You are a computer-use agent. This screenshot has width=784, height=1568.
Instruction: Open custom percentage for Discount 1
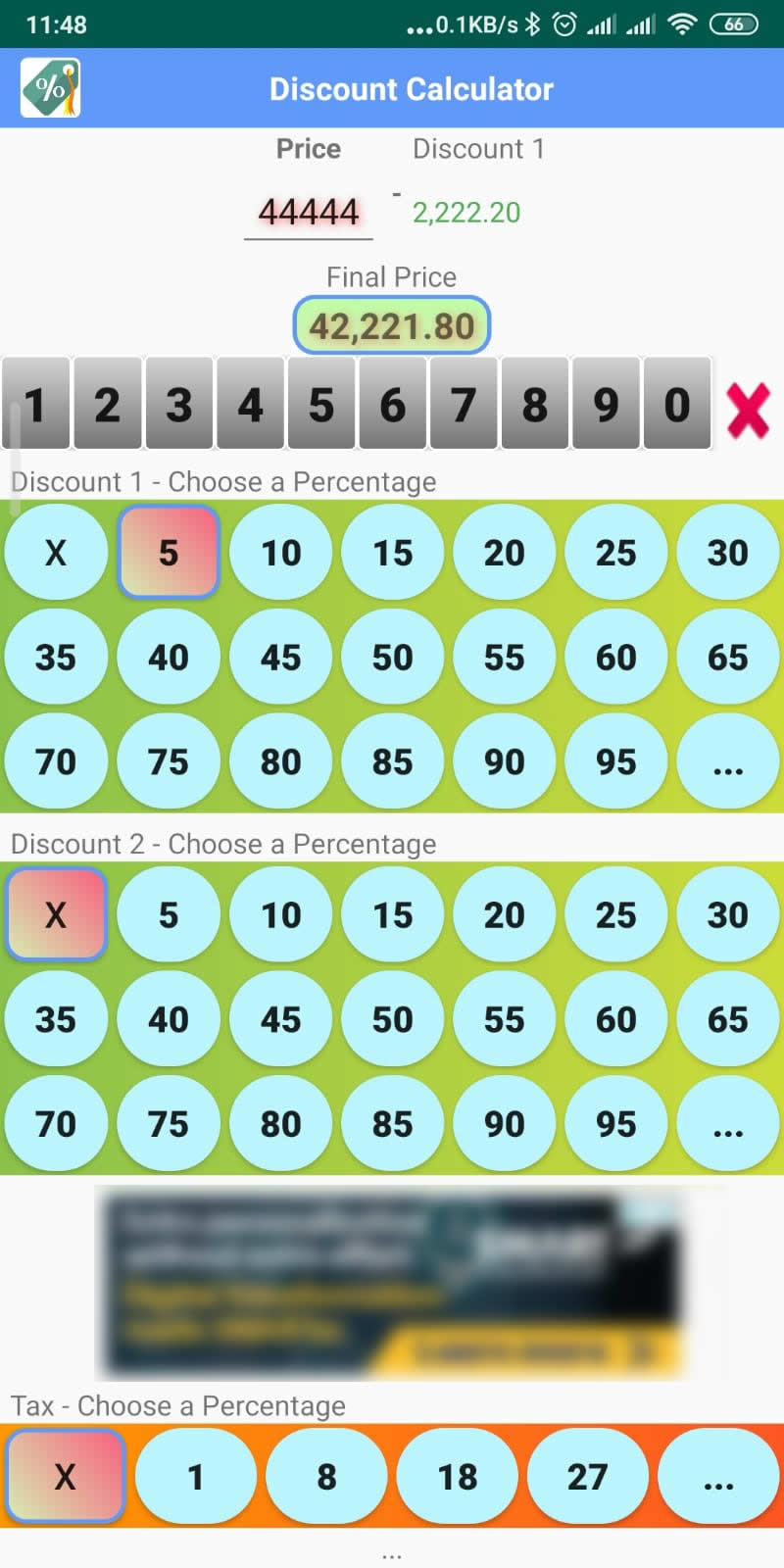[727, 761]
